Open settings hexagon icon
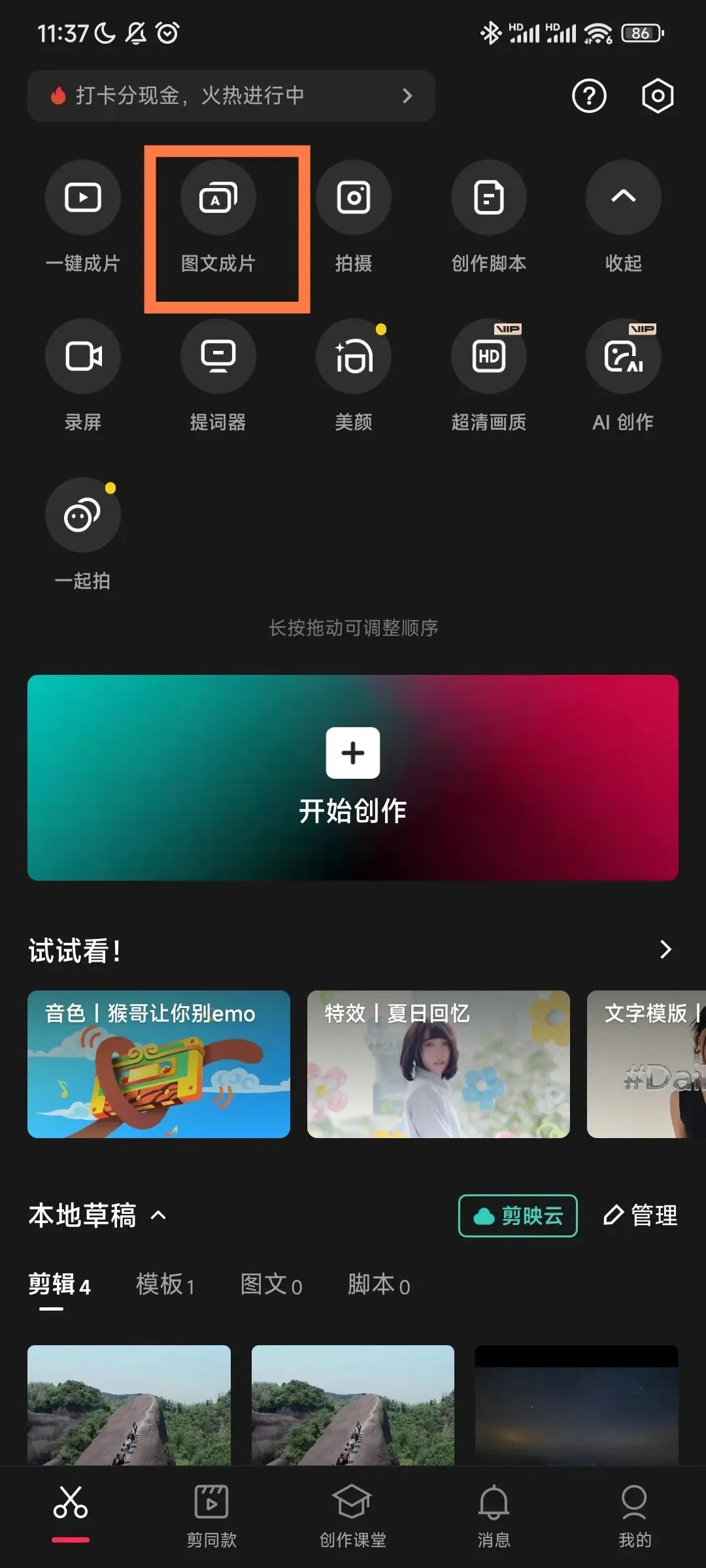This screenshot has height=1568, width=706. tap(657, 97)
